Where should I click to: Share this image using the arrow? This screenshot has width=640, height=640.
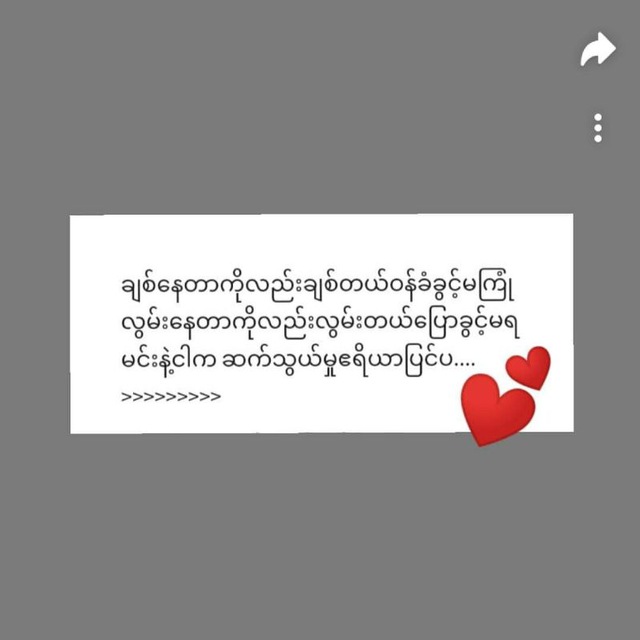point(597,51)
